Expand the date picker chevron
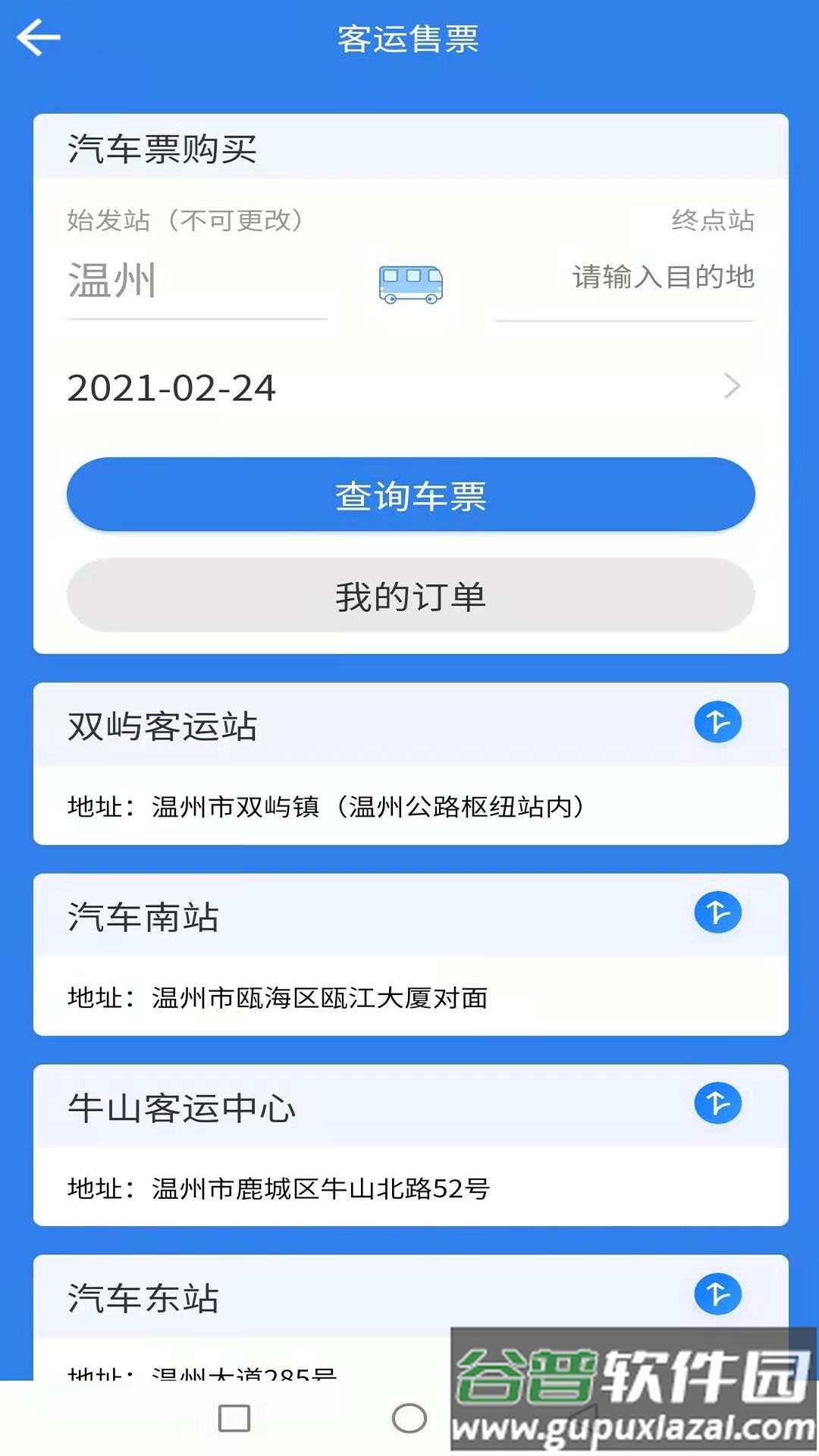 click(x=732, y=386)
